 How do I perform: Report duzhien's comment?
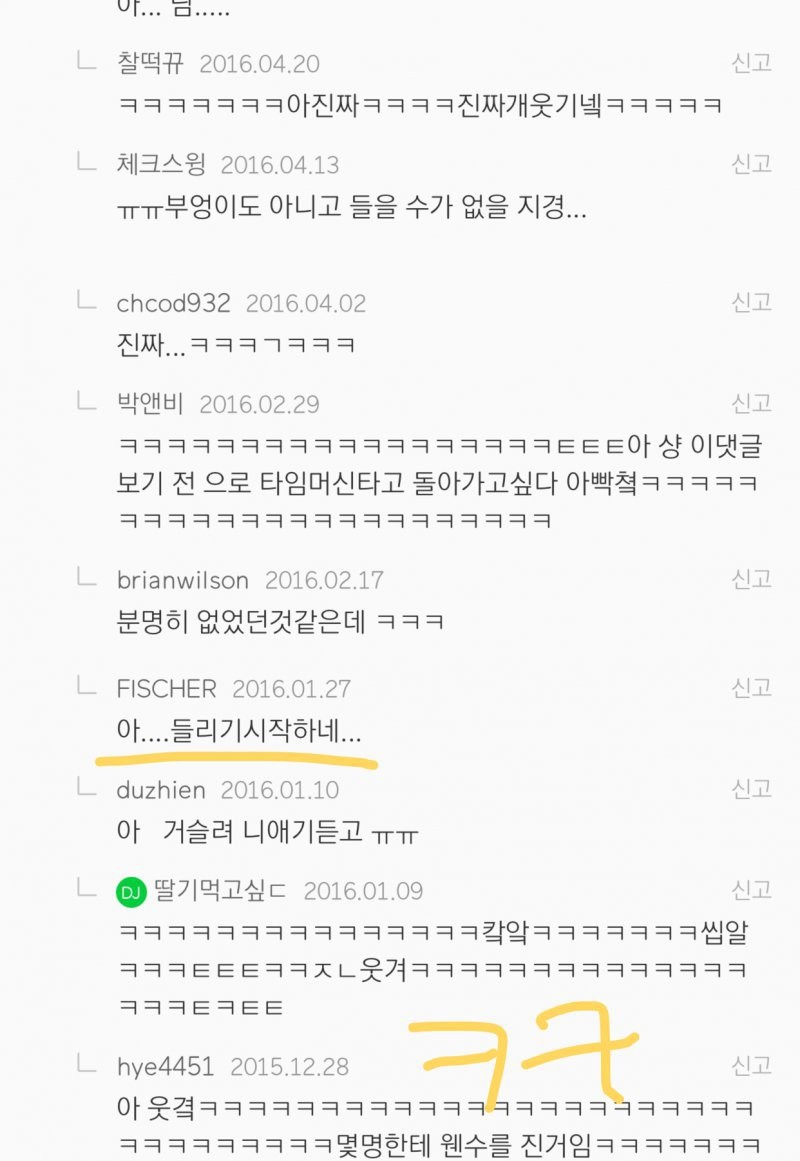click(x=751, y=789)
